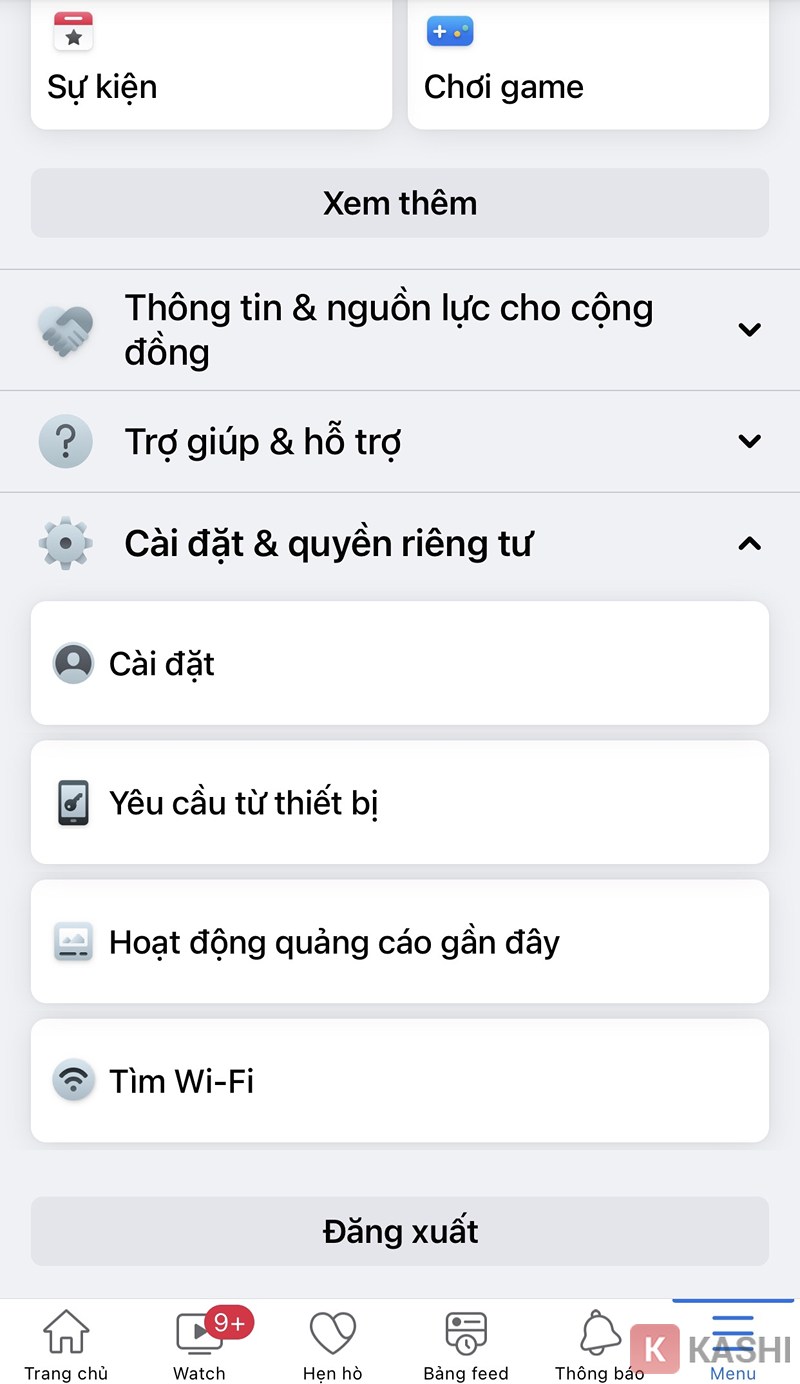The width and height of the screenshot is (800, 1384).
Task: Open the Chơi game gaming icon
Action: coord(450,30)
